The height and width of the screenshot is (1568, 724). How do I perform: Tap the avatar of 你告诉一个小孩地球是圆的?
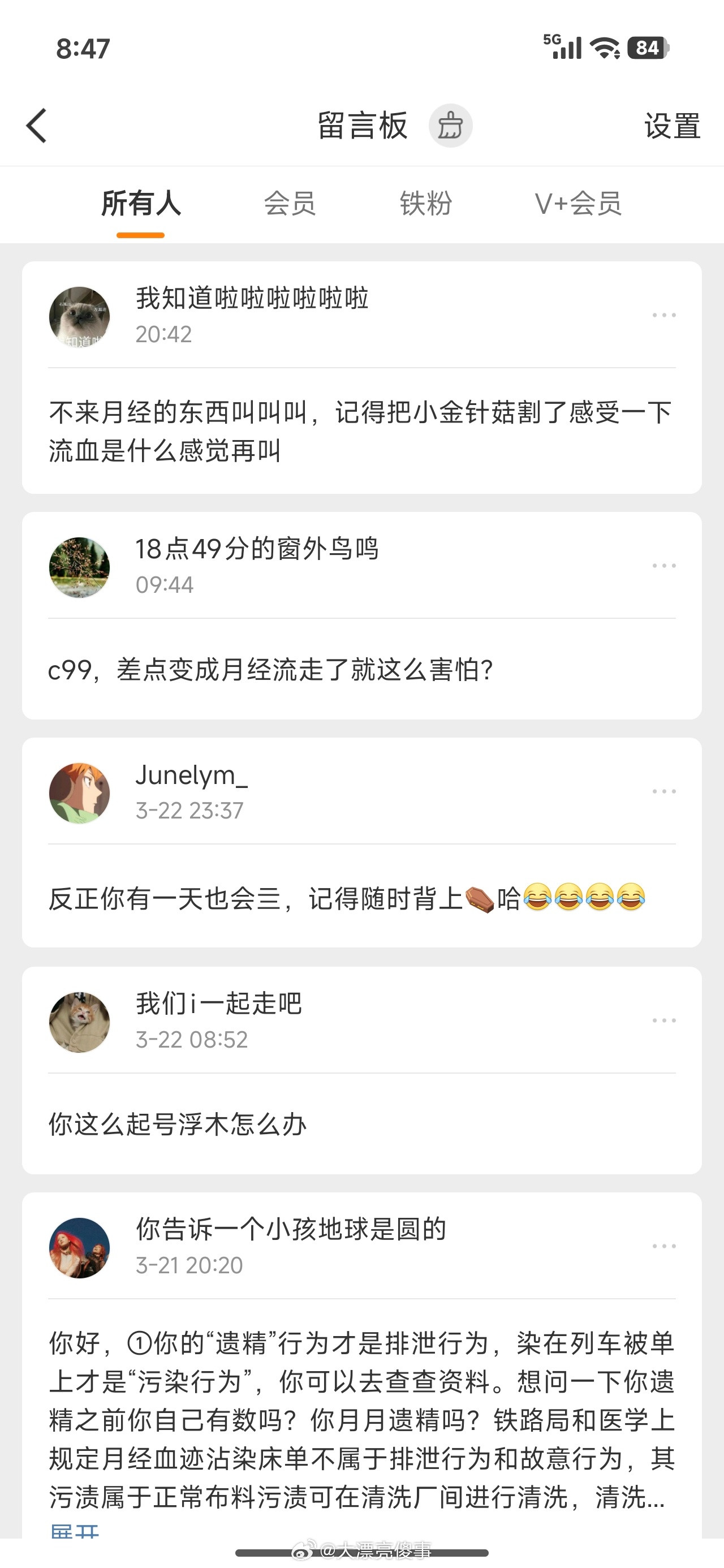tap(79, 1248)
